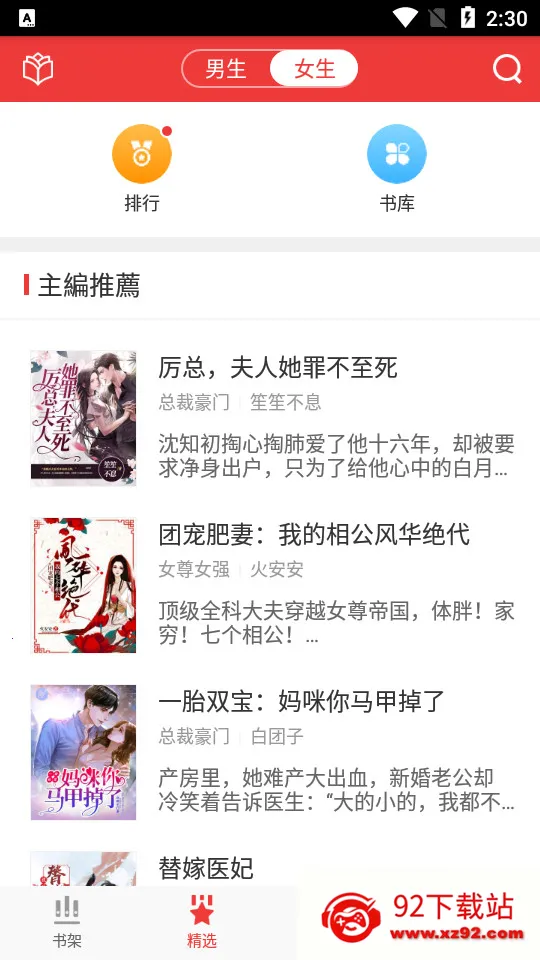Open the book 厉总，夫人她罪不至死
This screenshot has width=540, height=960.
[x=270, y=418]
